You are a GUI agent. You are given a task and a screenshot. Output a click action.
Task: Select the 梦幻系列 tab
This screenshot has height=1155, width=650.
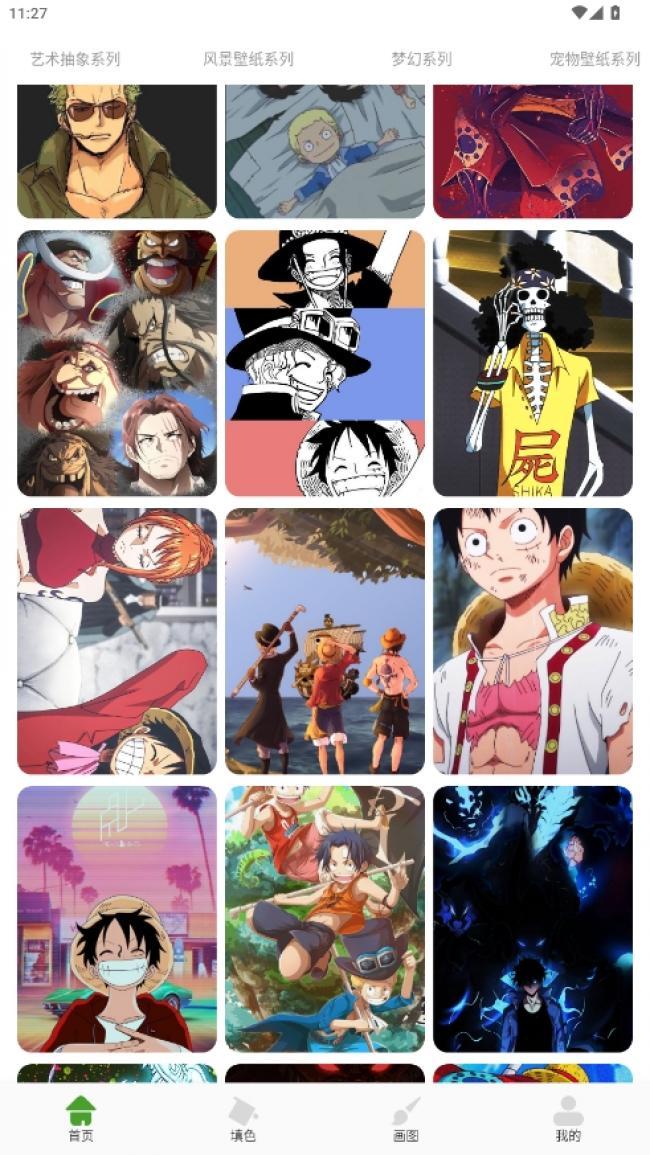pyautogui.click(x=421, y=59)
